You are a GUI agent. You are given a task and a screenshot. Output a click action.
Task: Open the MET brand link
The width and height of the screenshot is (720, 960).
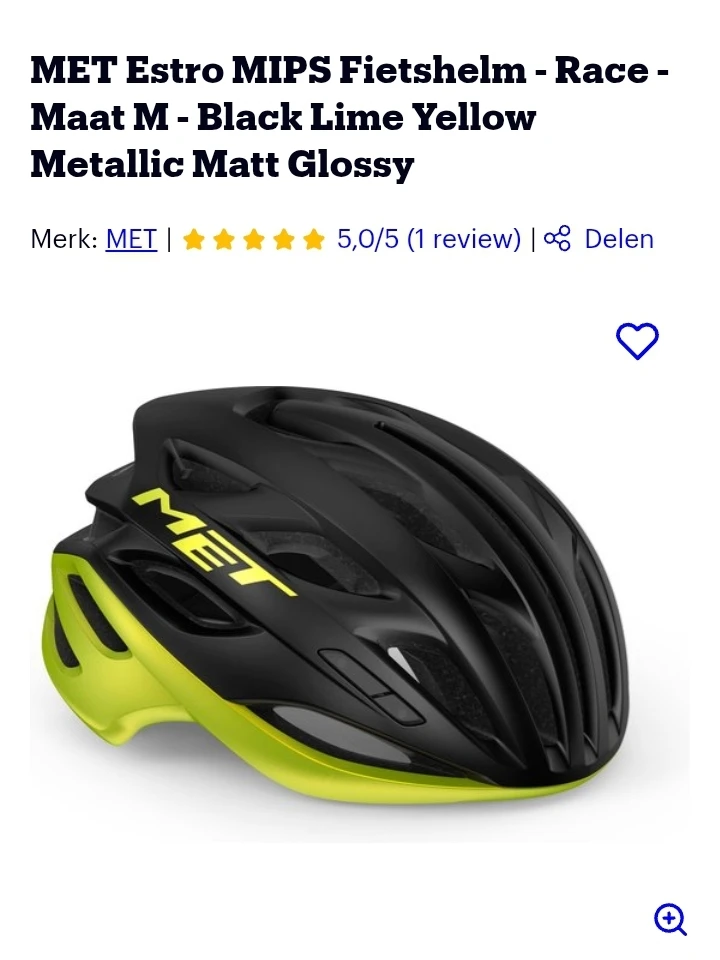pos(131,239)
